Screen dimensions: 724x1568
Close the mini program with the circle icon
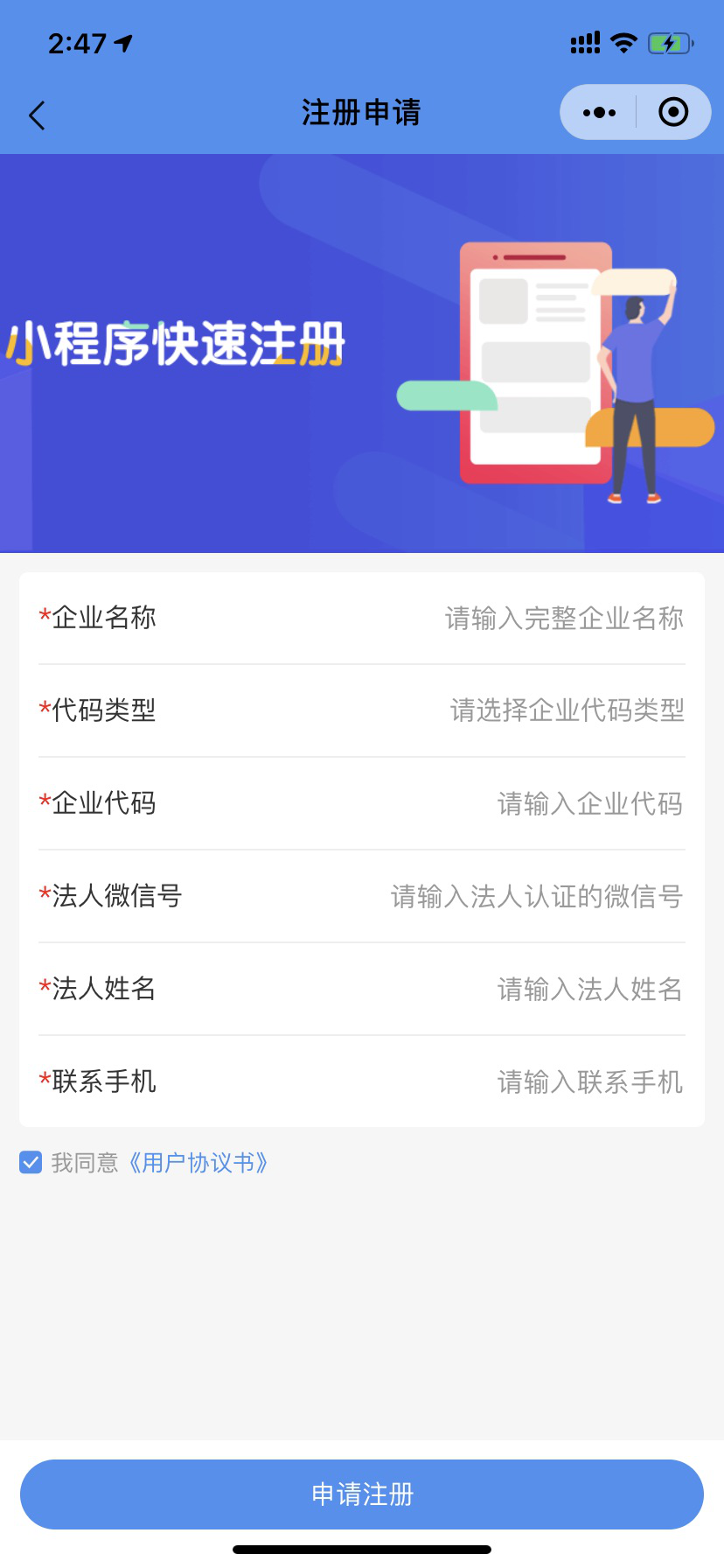(673, 112)
